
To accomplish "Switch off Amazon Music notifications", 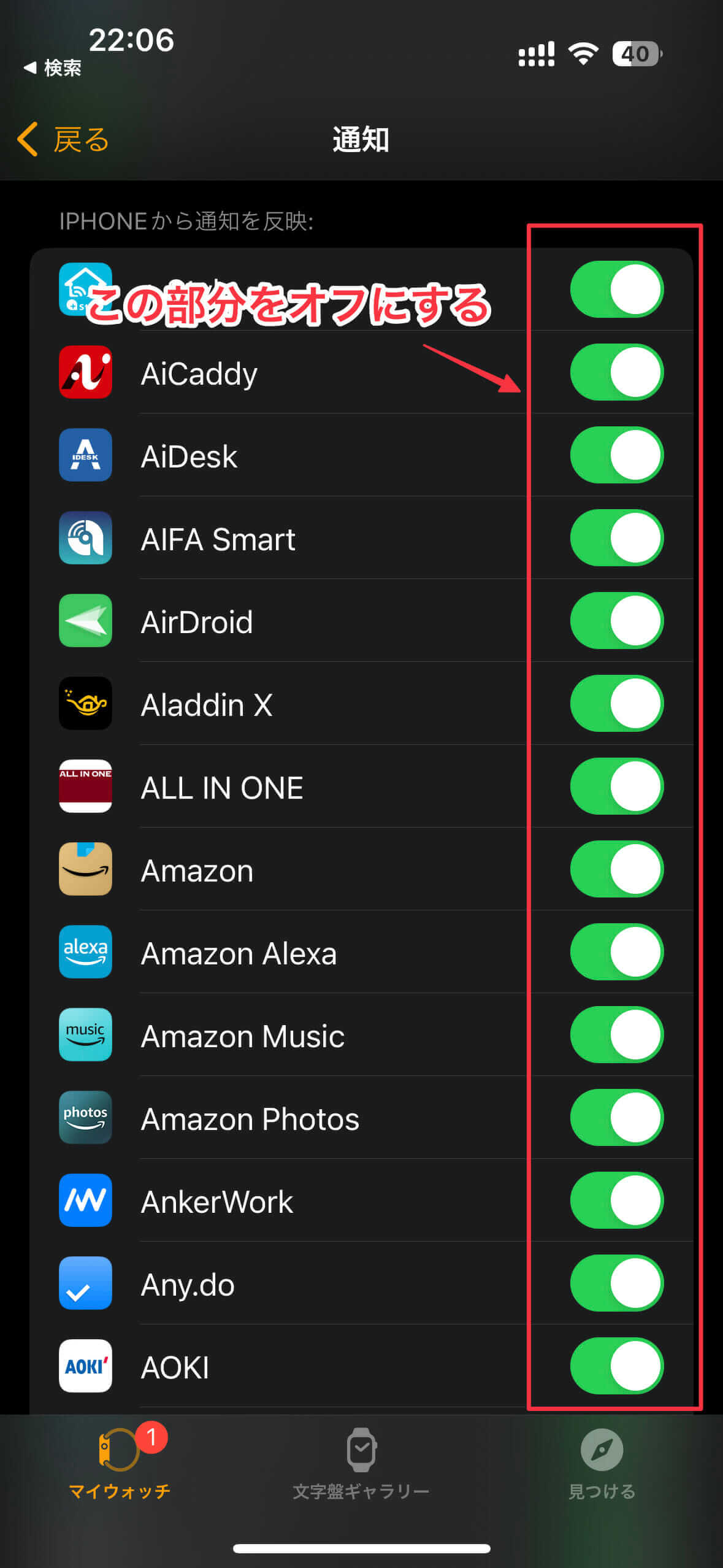I will pos(616,1035).
